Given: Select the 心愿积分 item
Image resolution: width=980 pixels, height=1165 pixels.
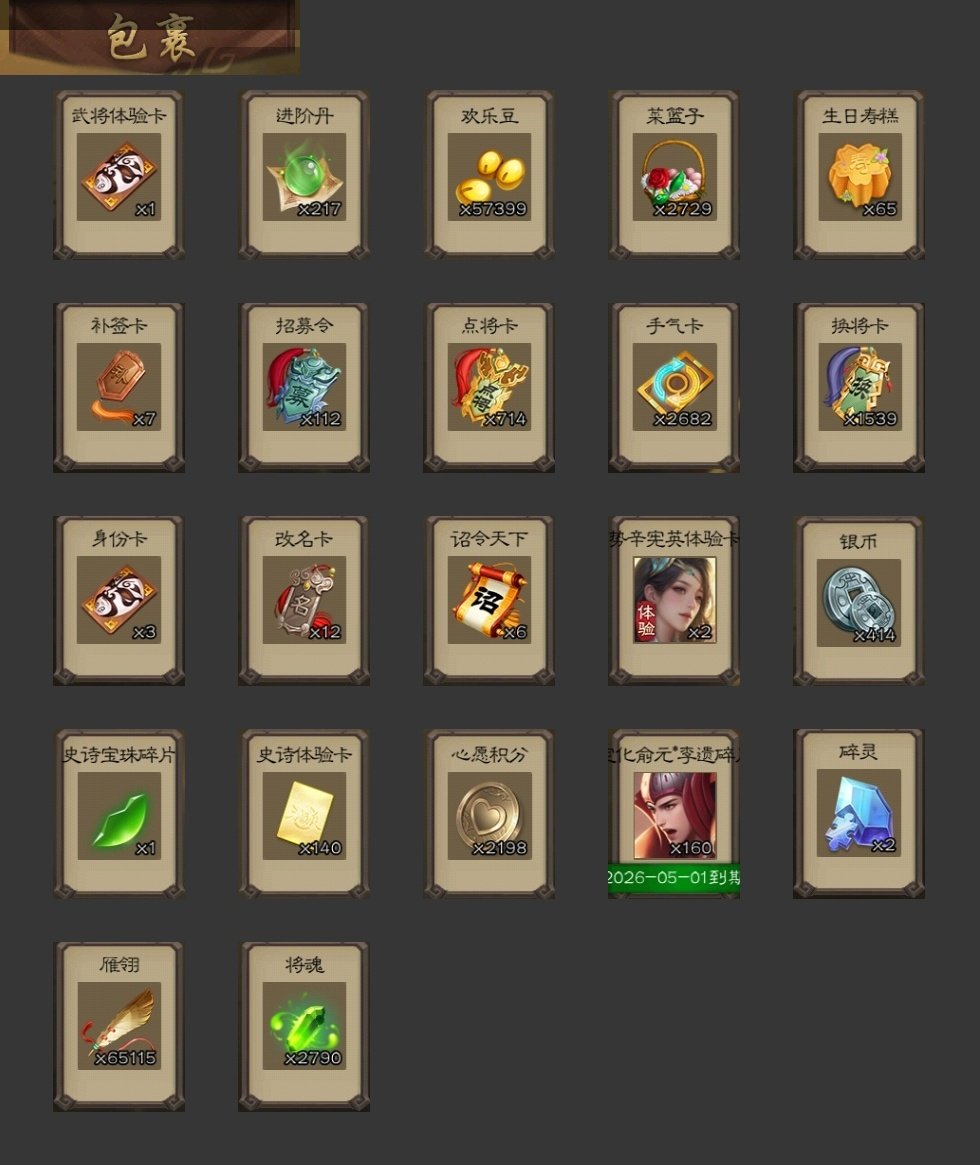Looking at the screenshot, I should [x=489, y=815].
